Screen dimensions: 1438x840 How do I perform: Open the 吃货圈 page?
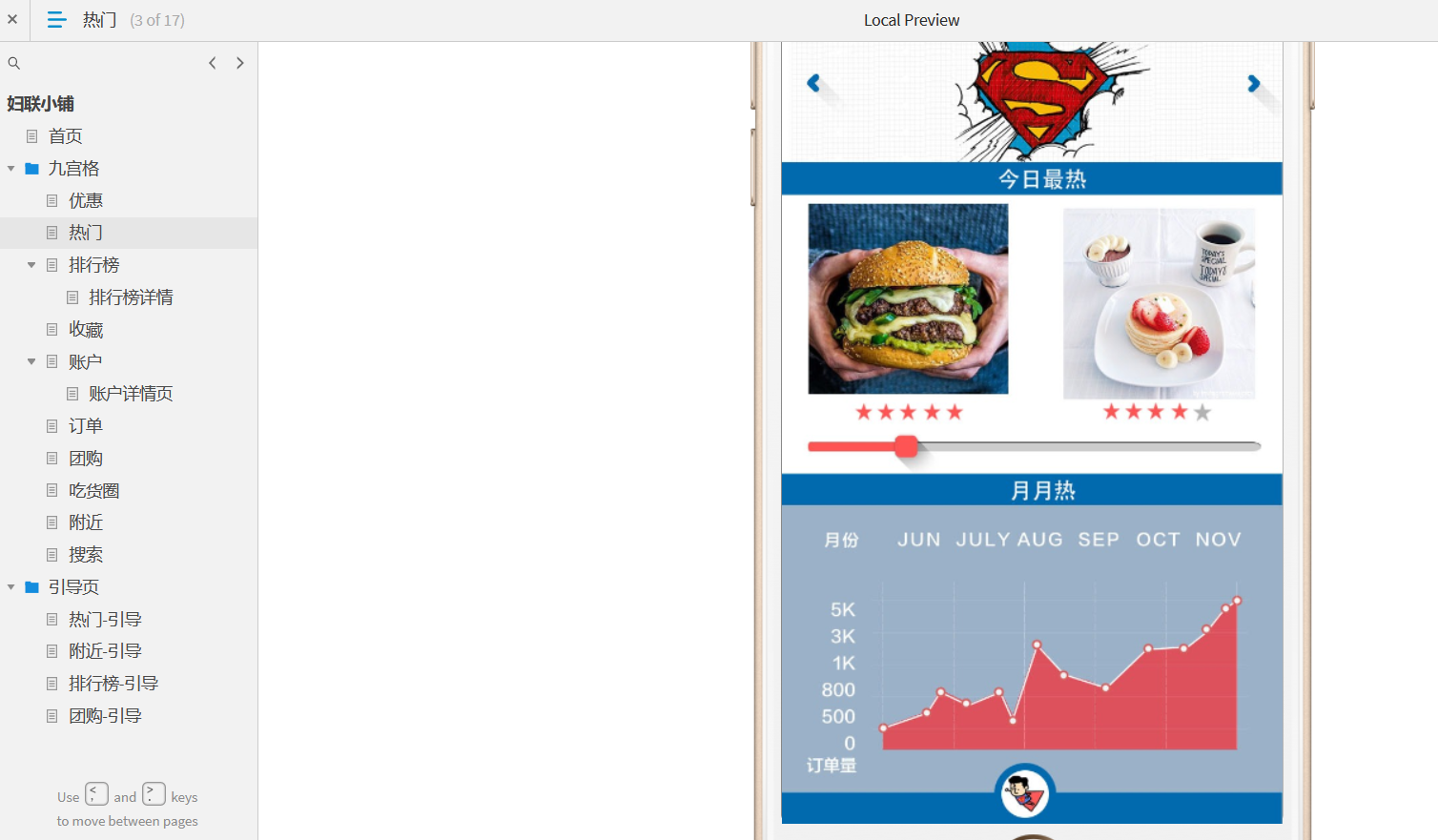(93, 491)
